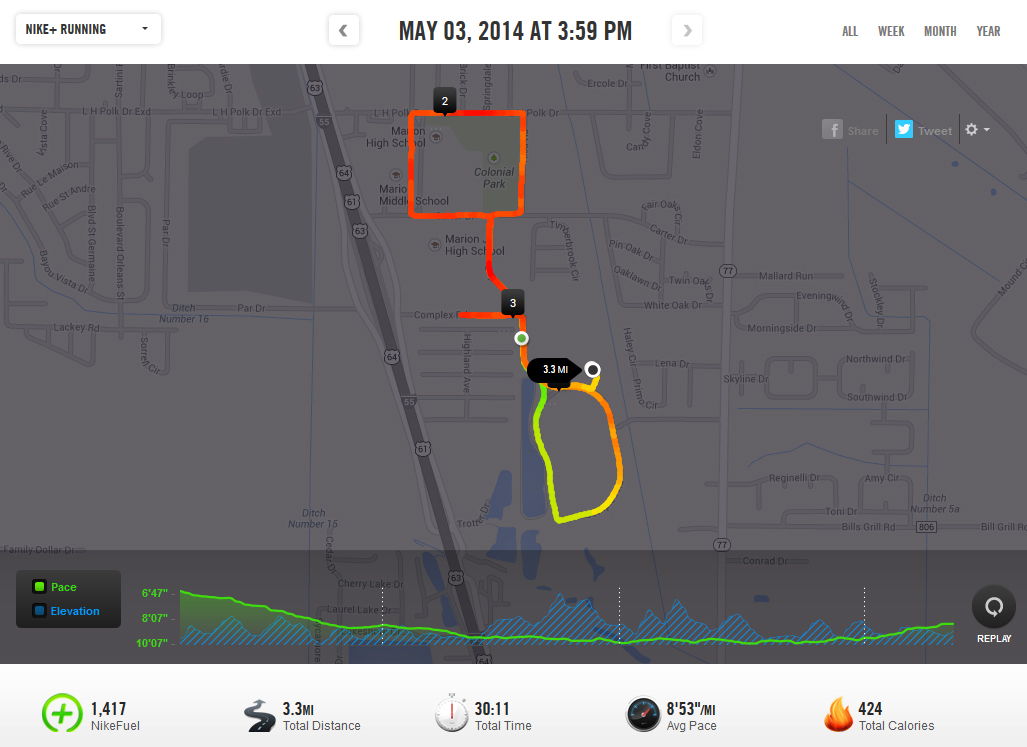Select the mile 2 marker

click(444, 100)
